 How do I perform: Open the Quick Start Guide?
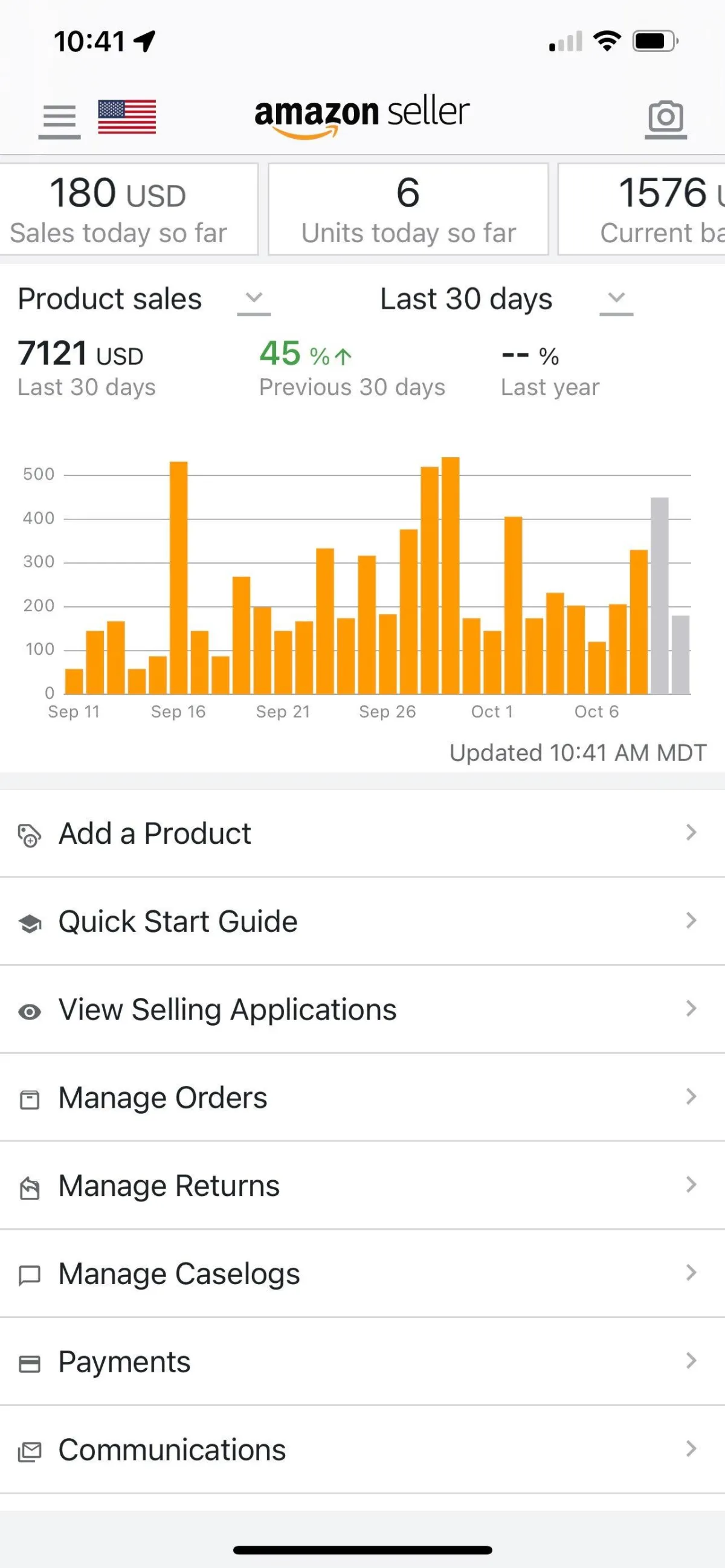click(x=362, y=921)
